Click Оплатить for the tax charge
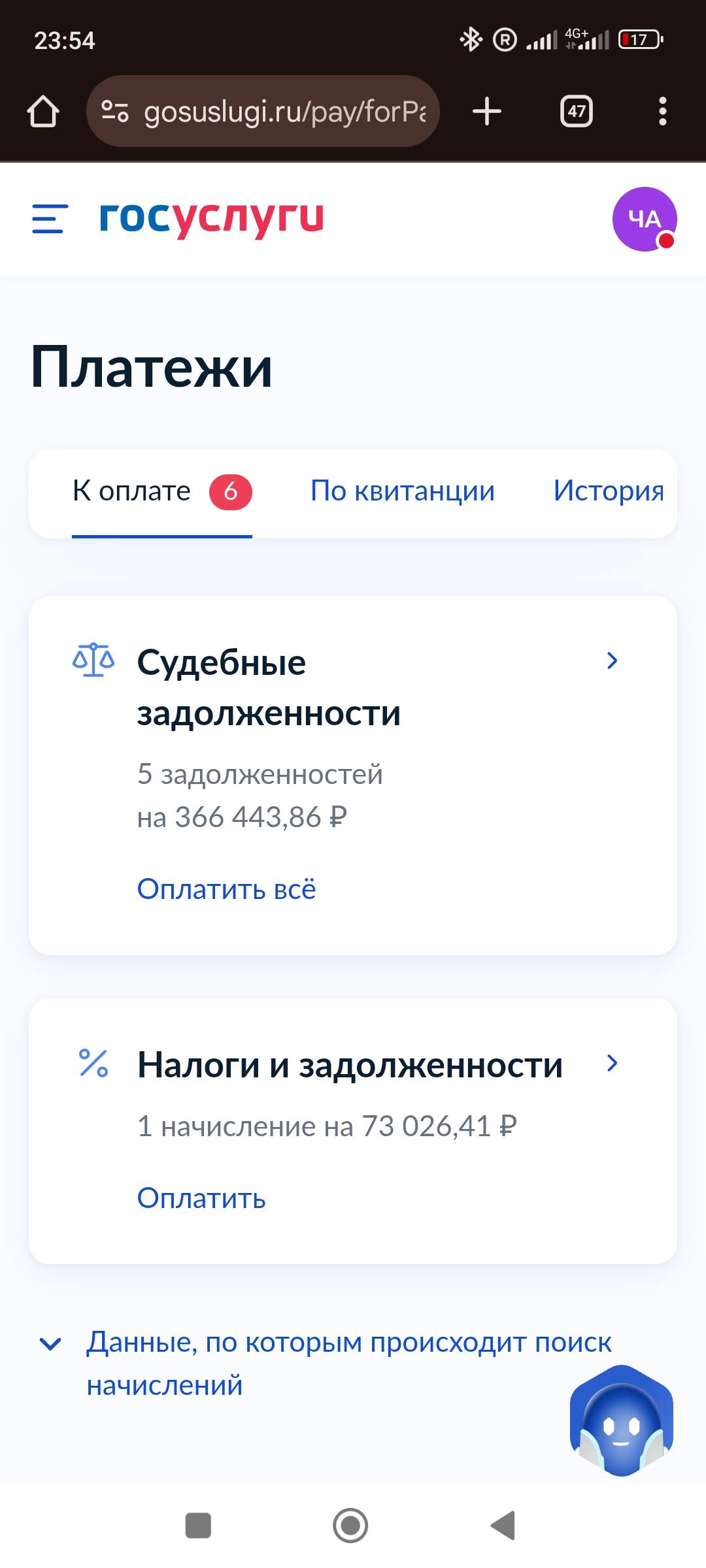The height and width of the screenshot is (1568, 706). point(201,1198)
